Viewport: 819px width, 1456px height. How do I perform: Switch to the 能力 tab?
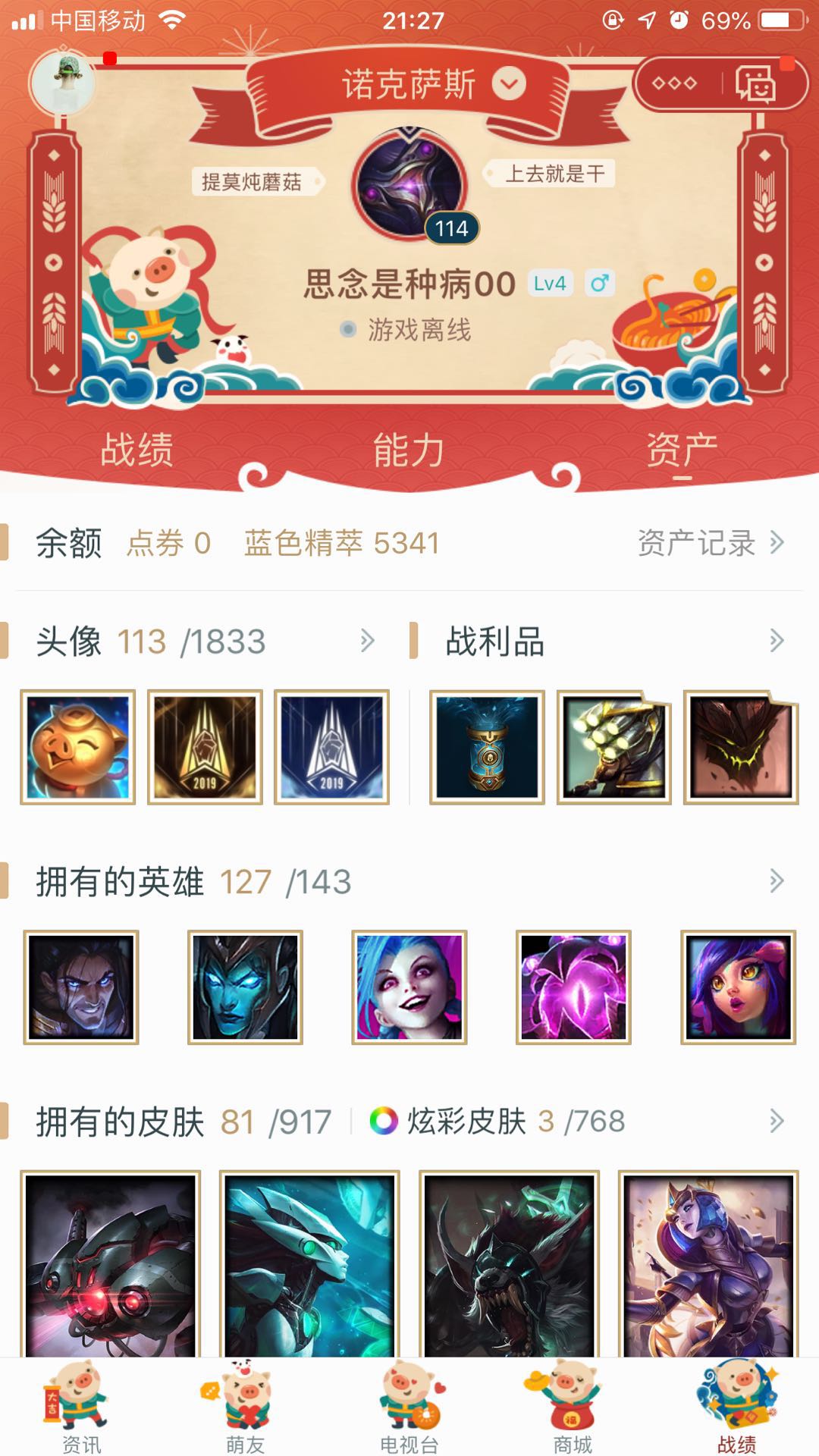(x=409, y=450)
